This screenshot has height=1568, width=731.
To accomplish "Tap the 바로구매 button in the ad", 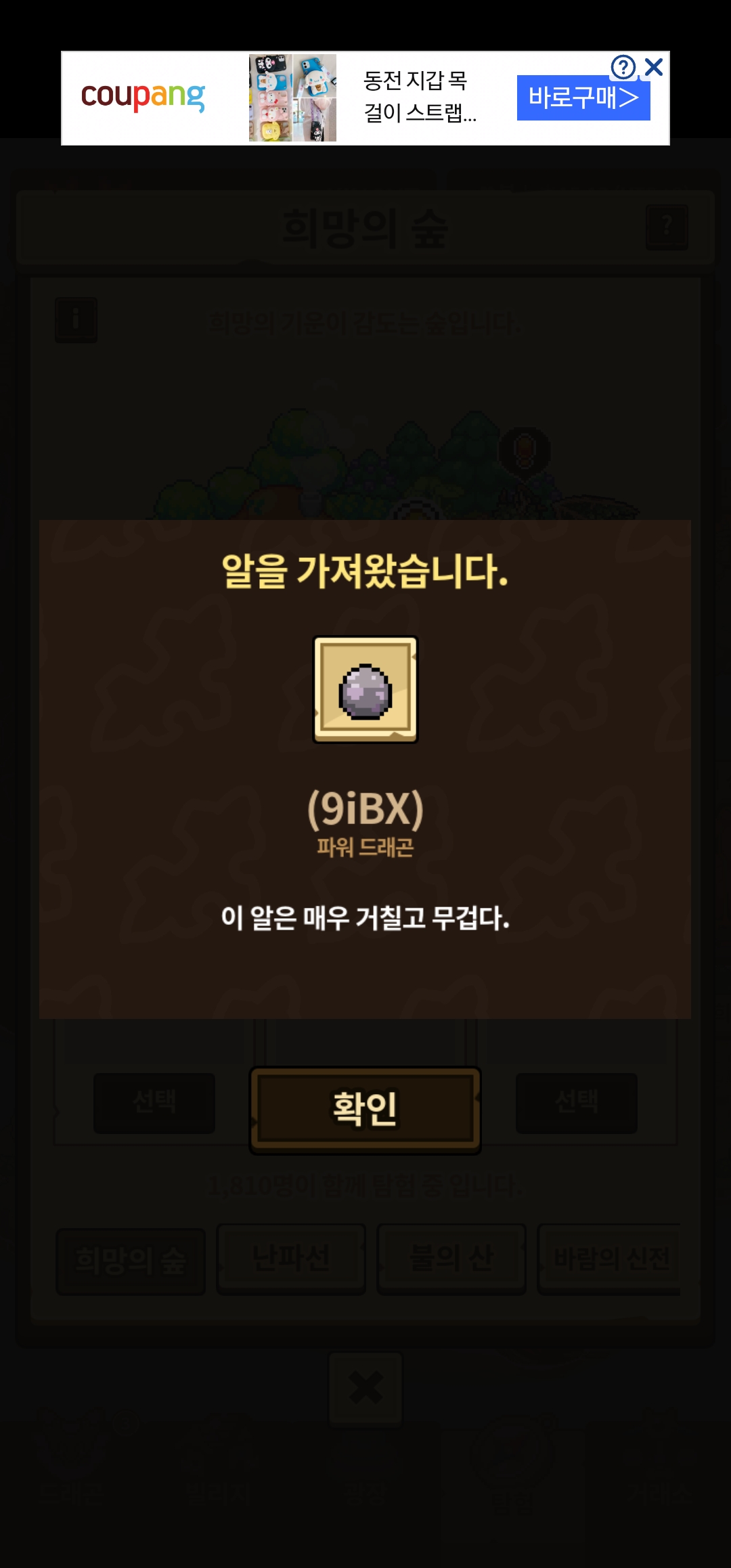I will point(583,98).
